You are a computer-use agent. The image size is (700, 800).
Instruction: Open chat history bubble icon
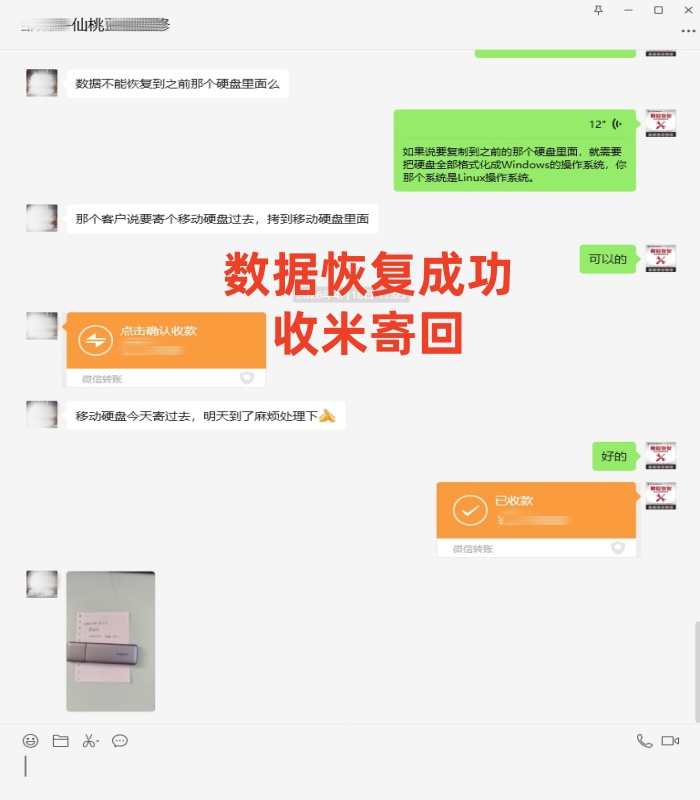click(120, 741)
